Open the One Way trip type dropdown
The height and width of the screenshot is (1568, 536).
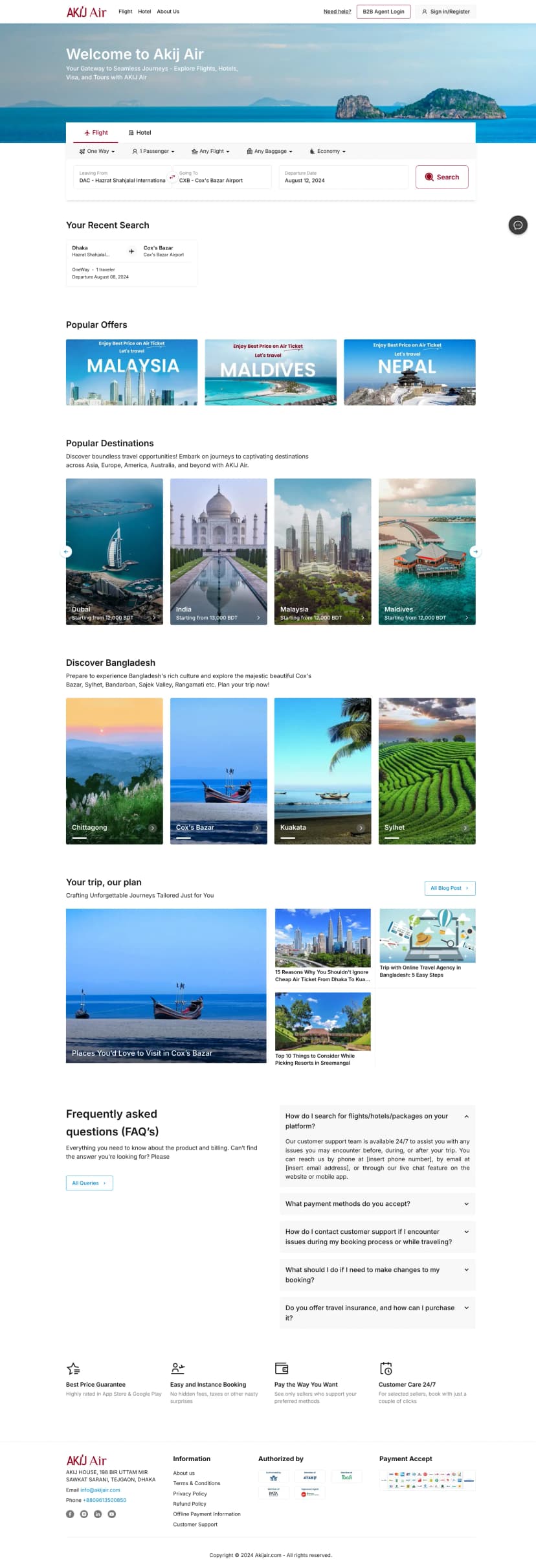[97, 152]
